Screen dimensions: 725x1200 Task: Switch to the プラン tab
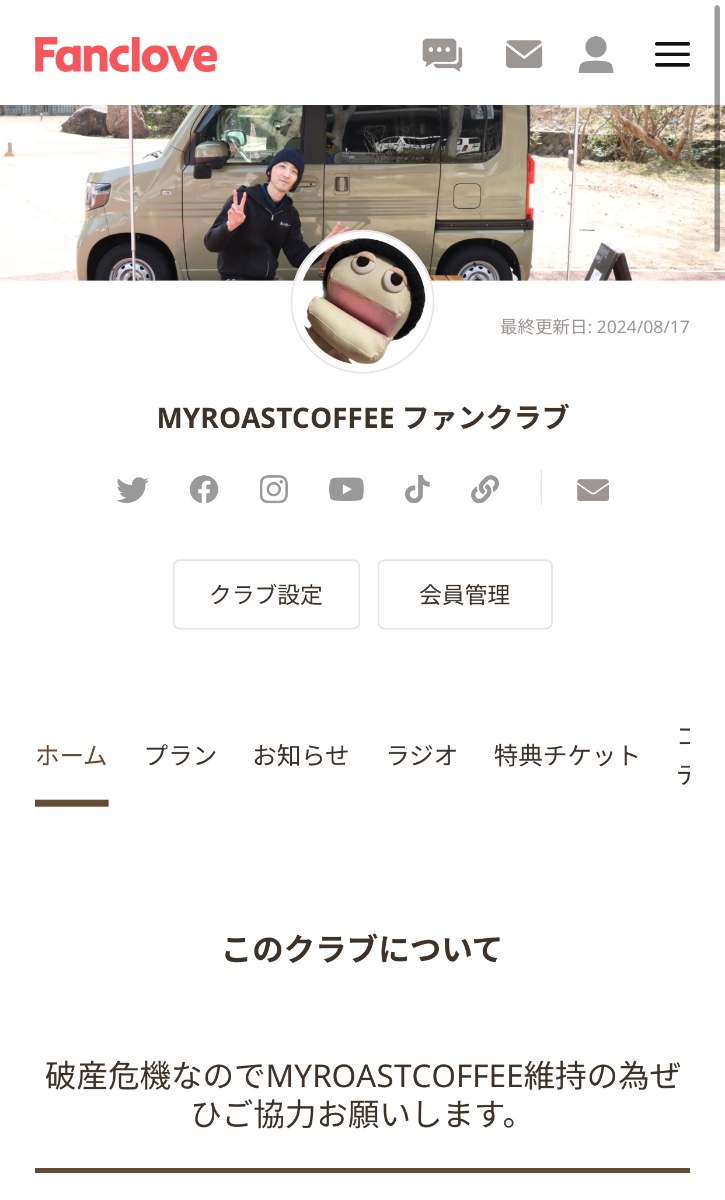tap(181, 756)
